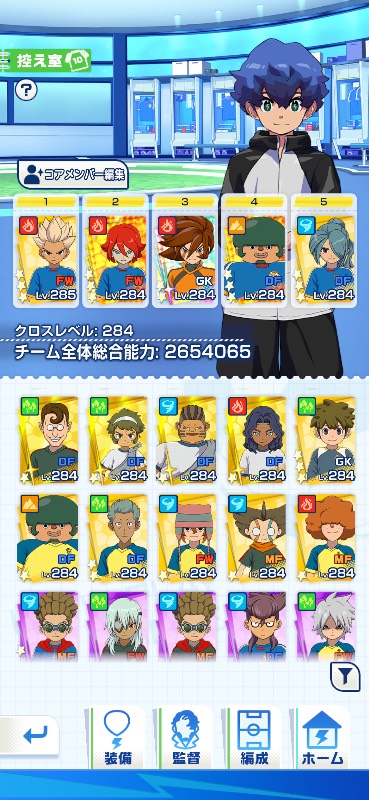Open the question mark help icon
This screenshot has width=369, height=800.
[26, 90]
